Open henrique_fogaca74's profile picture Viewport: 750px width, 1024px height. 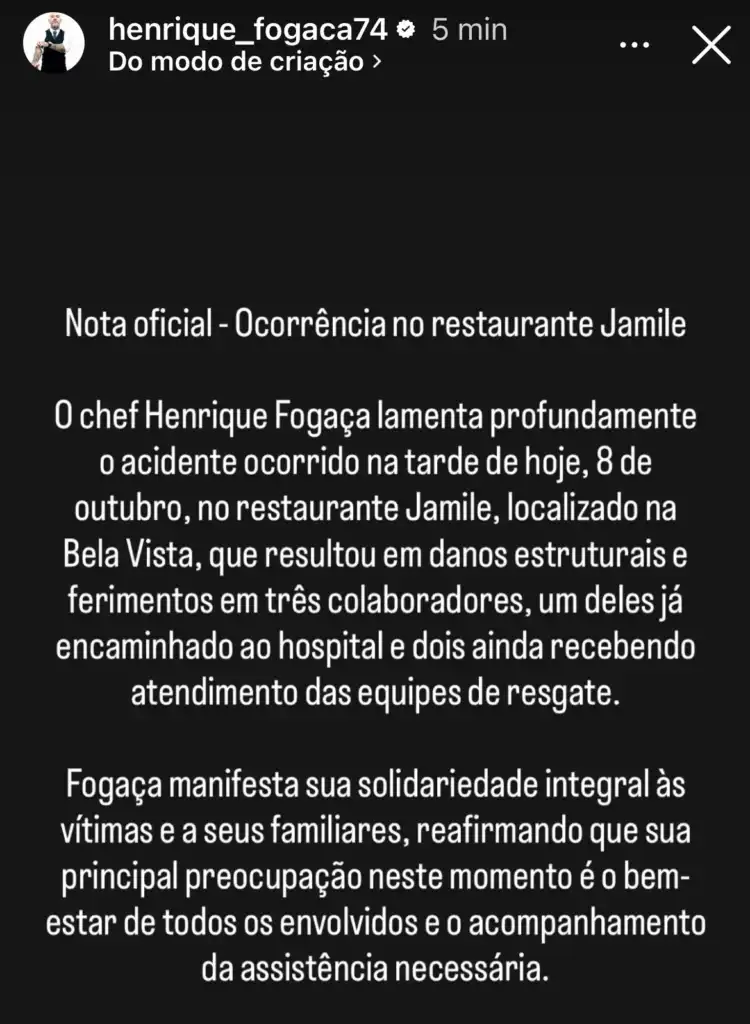[x=47, y=44]
